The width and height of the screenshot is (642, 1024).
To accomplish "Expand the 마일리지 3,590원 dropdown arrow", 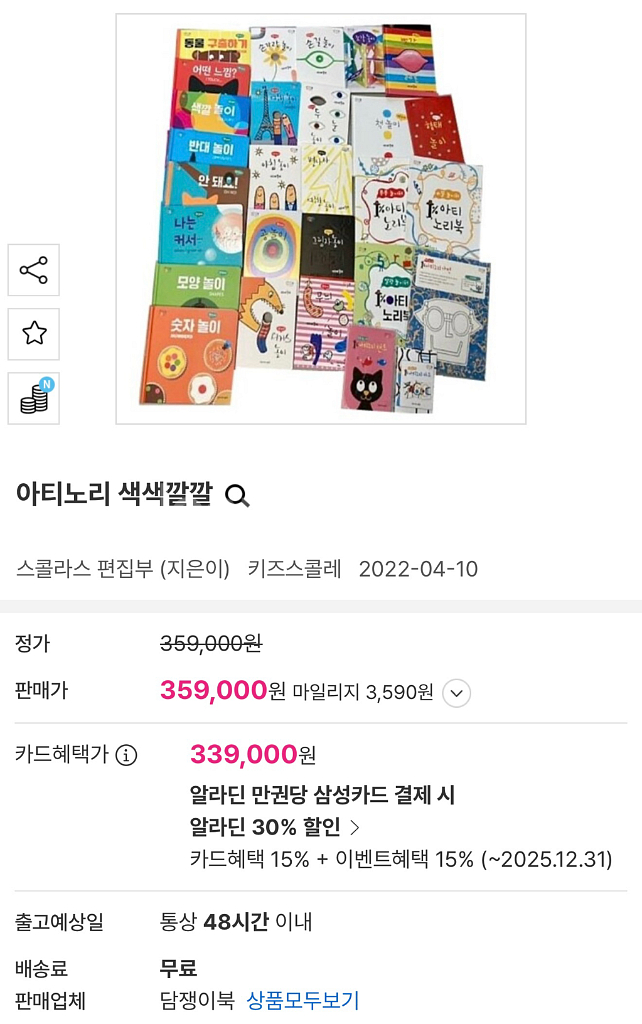I will [456, 692].
